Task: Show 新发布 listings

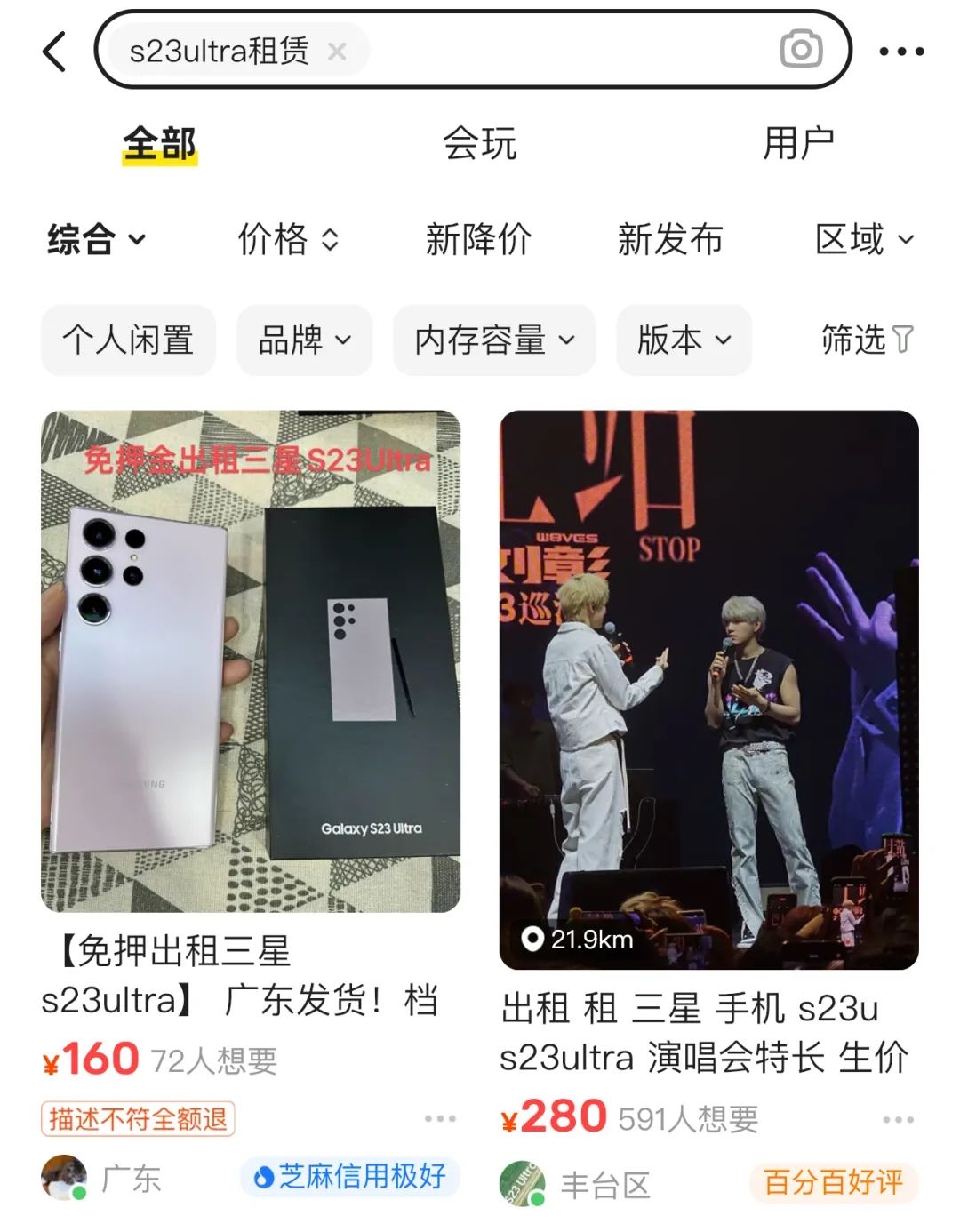Action: coord(670,239)
